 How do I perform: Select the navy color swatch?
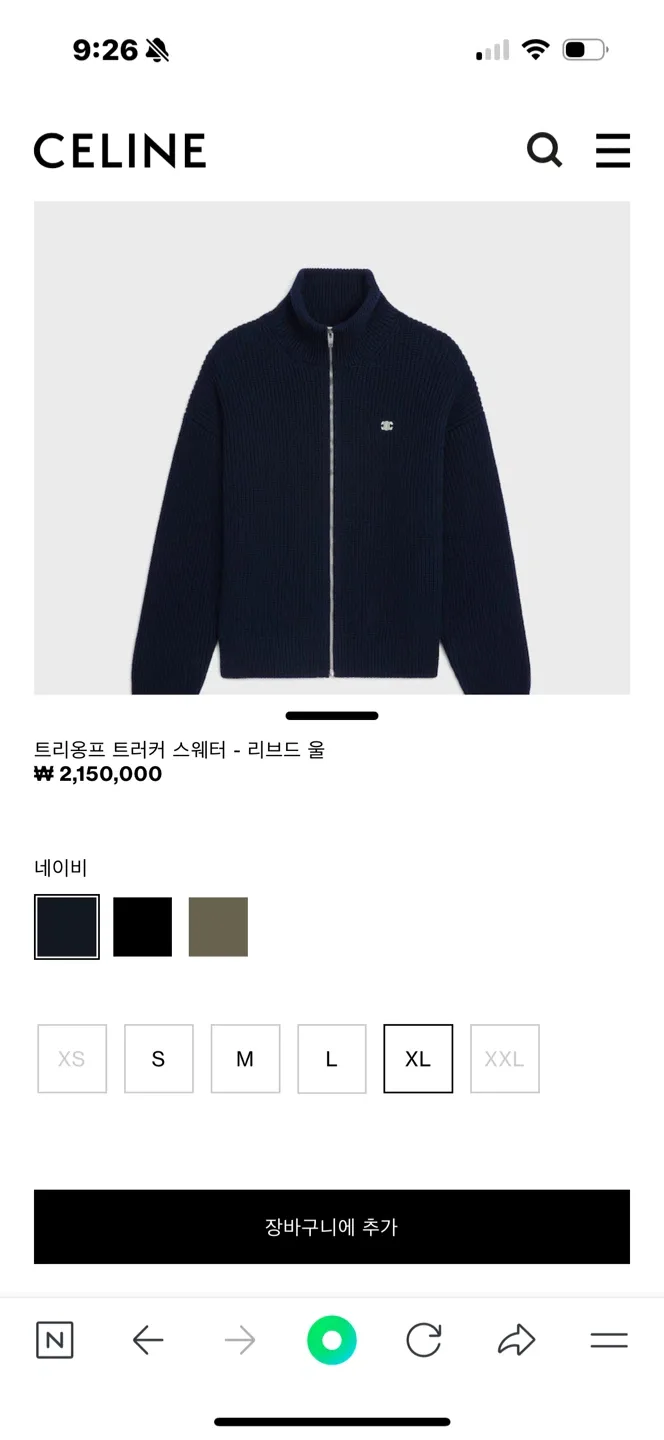click(x=67, y=927)
